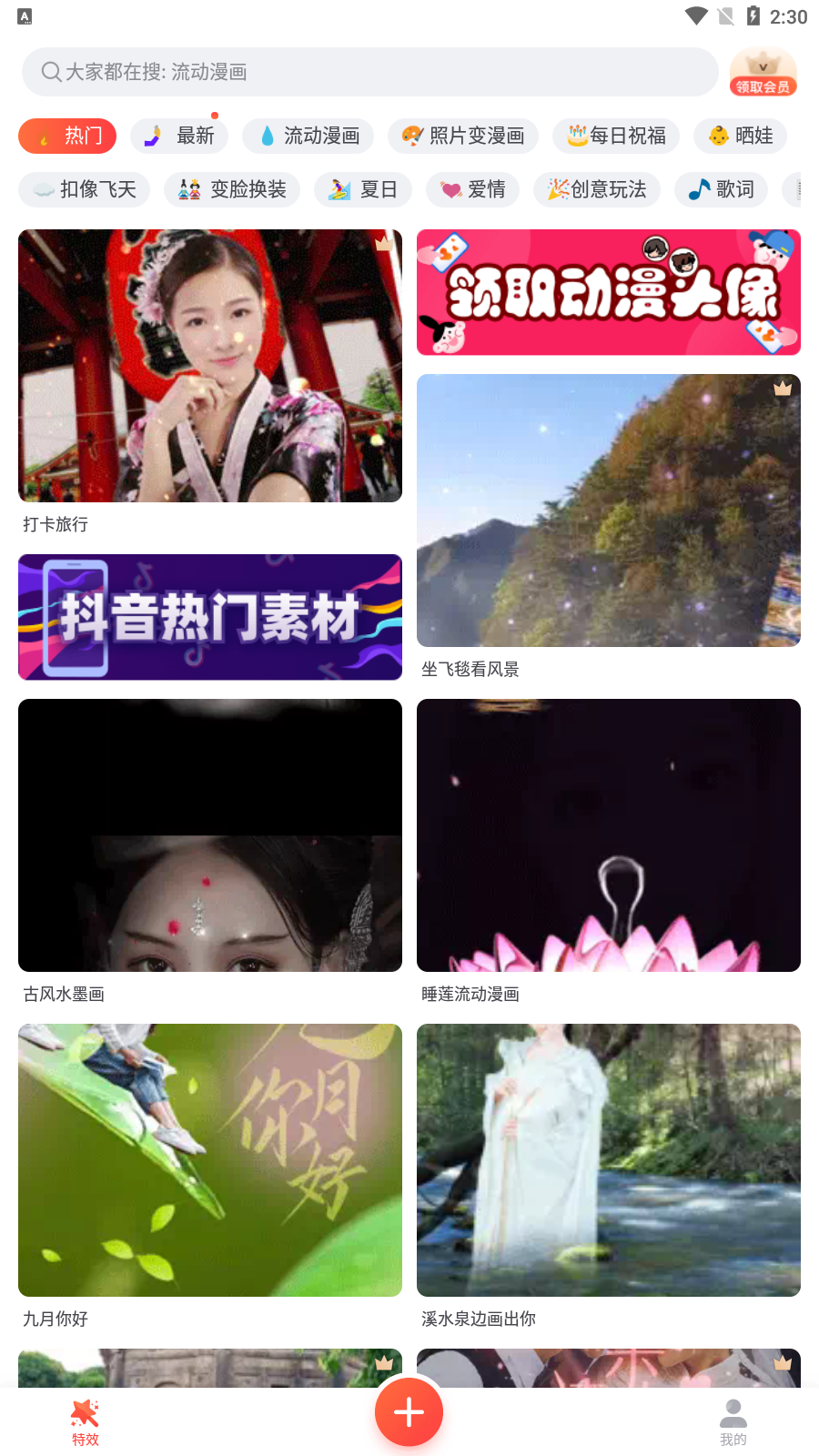The width and height of the screenshot is (819, 1456).
Task: Tap the crown badge on 打卡旅行 thumbnail
Action: pyautogui.click(x=384, y=243)
